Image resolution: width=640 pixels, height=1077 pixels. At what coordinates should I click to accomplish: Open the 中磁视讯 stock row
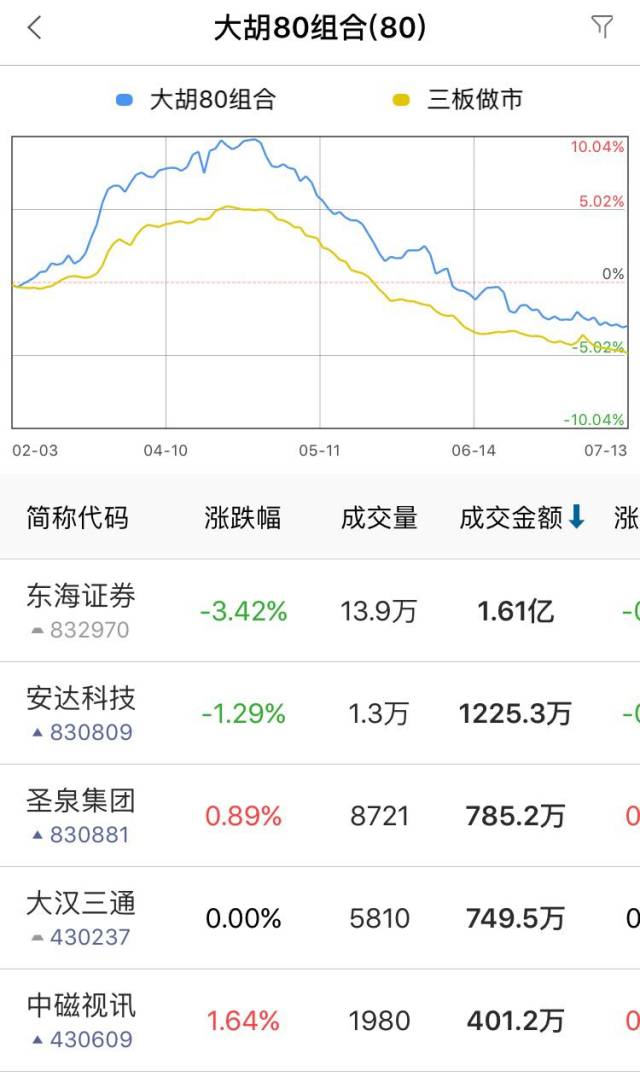click(320, 1020)
